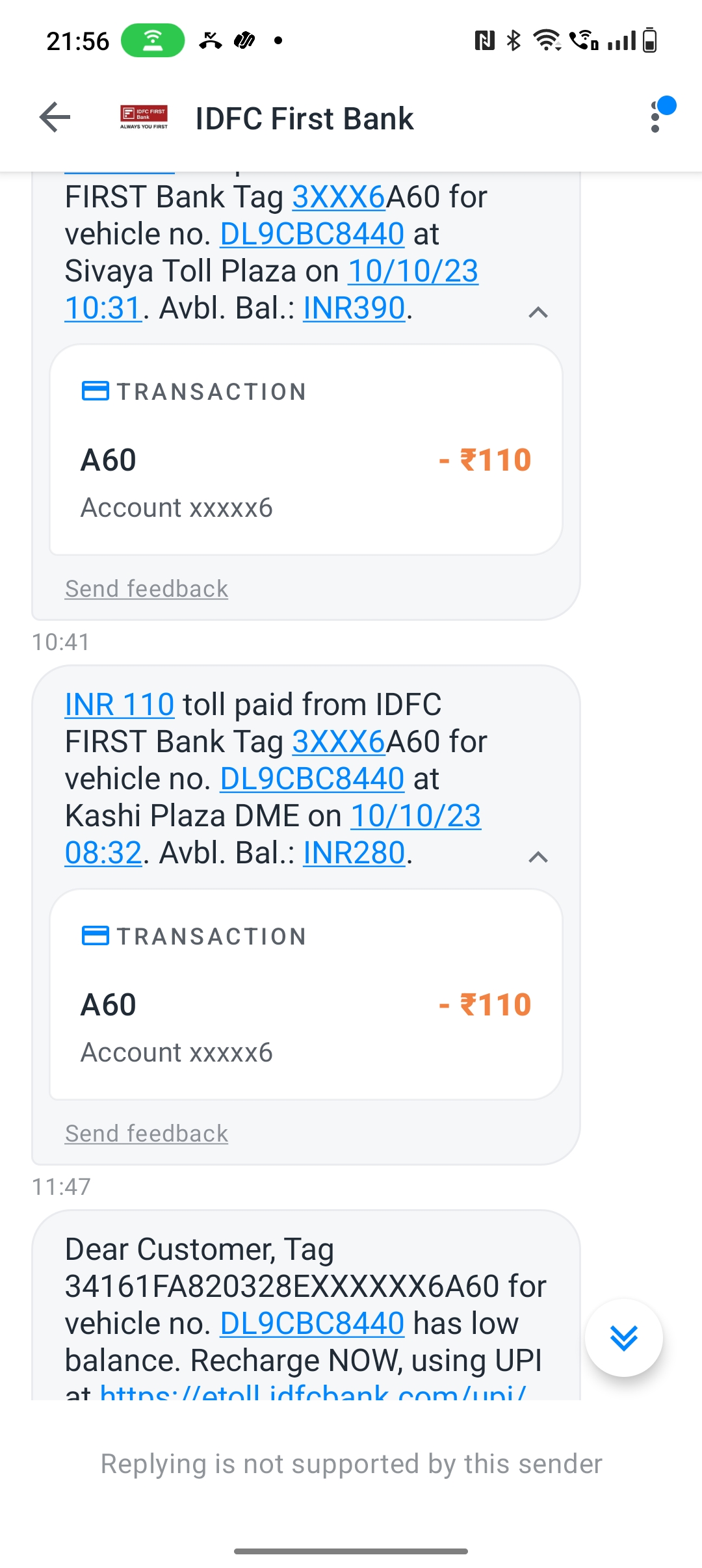
Task: Open DL9CBC8440 link in low balance message
Action: tap(313, 1324)
